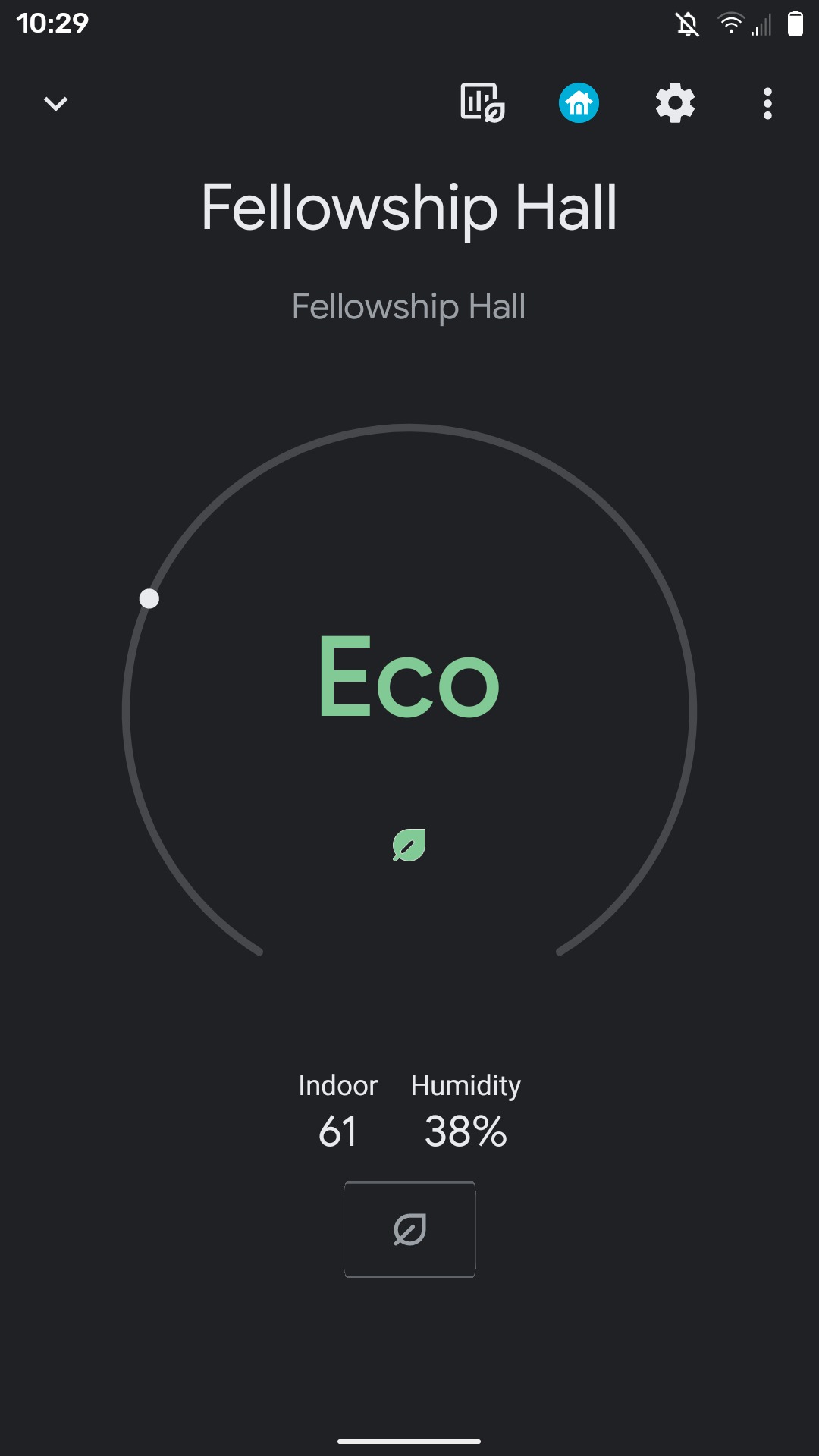Open thermostat settings gear
This screenshot has width=819, height=1456.
pos(675,103)
